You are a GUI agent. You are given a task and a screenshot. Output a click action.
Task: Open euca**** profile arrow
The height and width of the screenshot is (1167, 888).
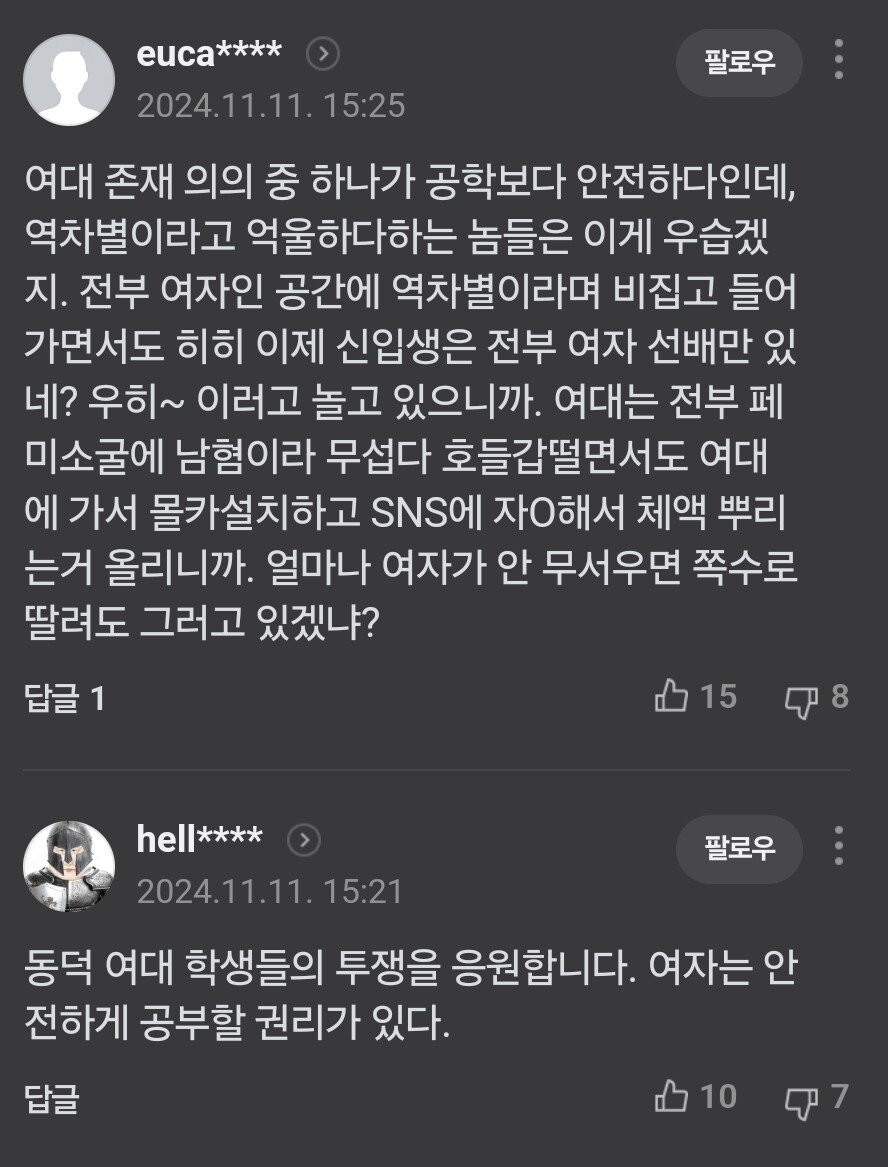pyautogui.click(x=322, y=55)
